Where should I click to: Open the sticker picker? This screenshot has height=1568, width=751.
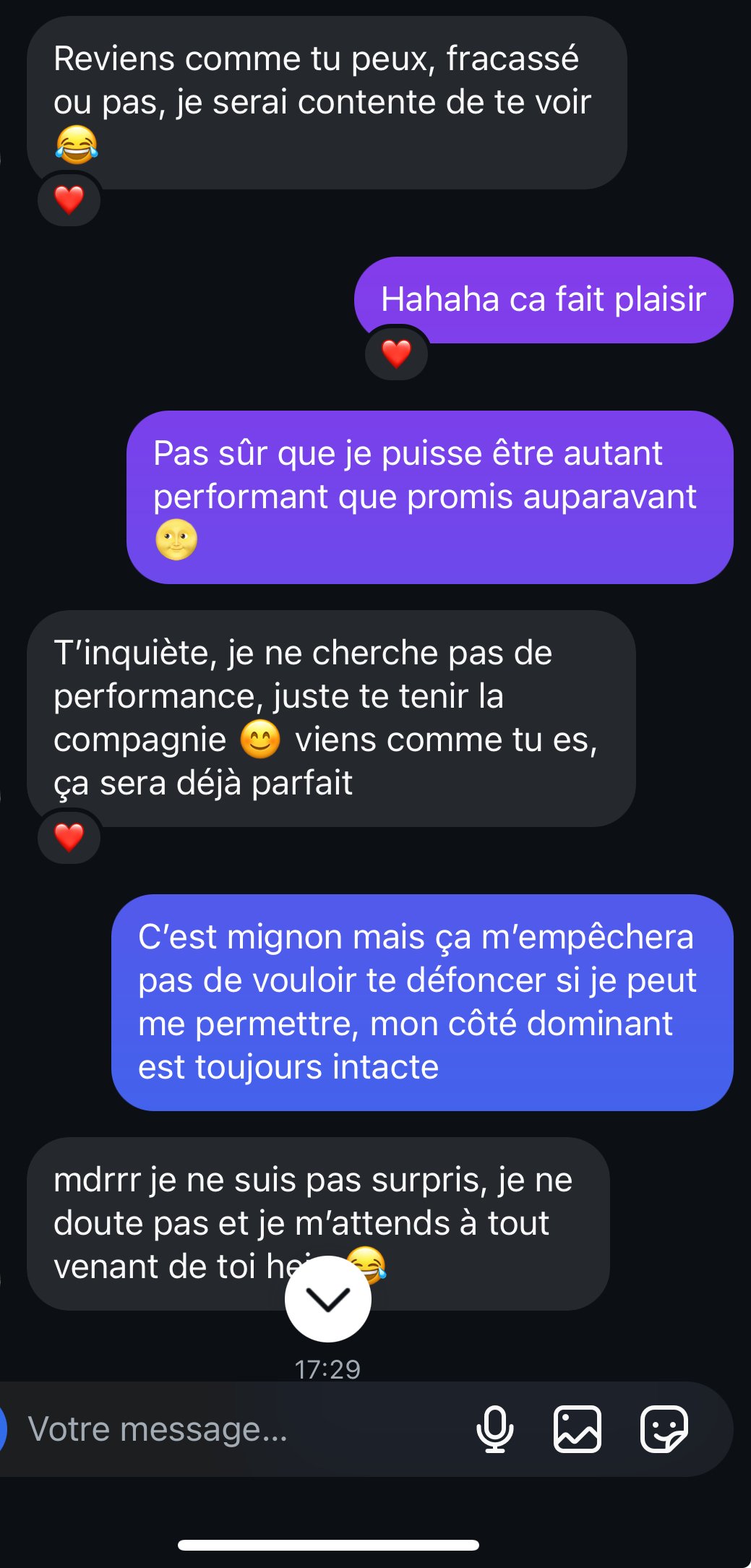coord(664,1429)
